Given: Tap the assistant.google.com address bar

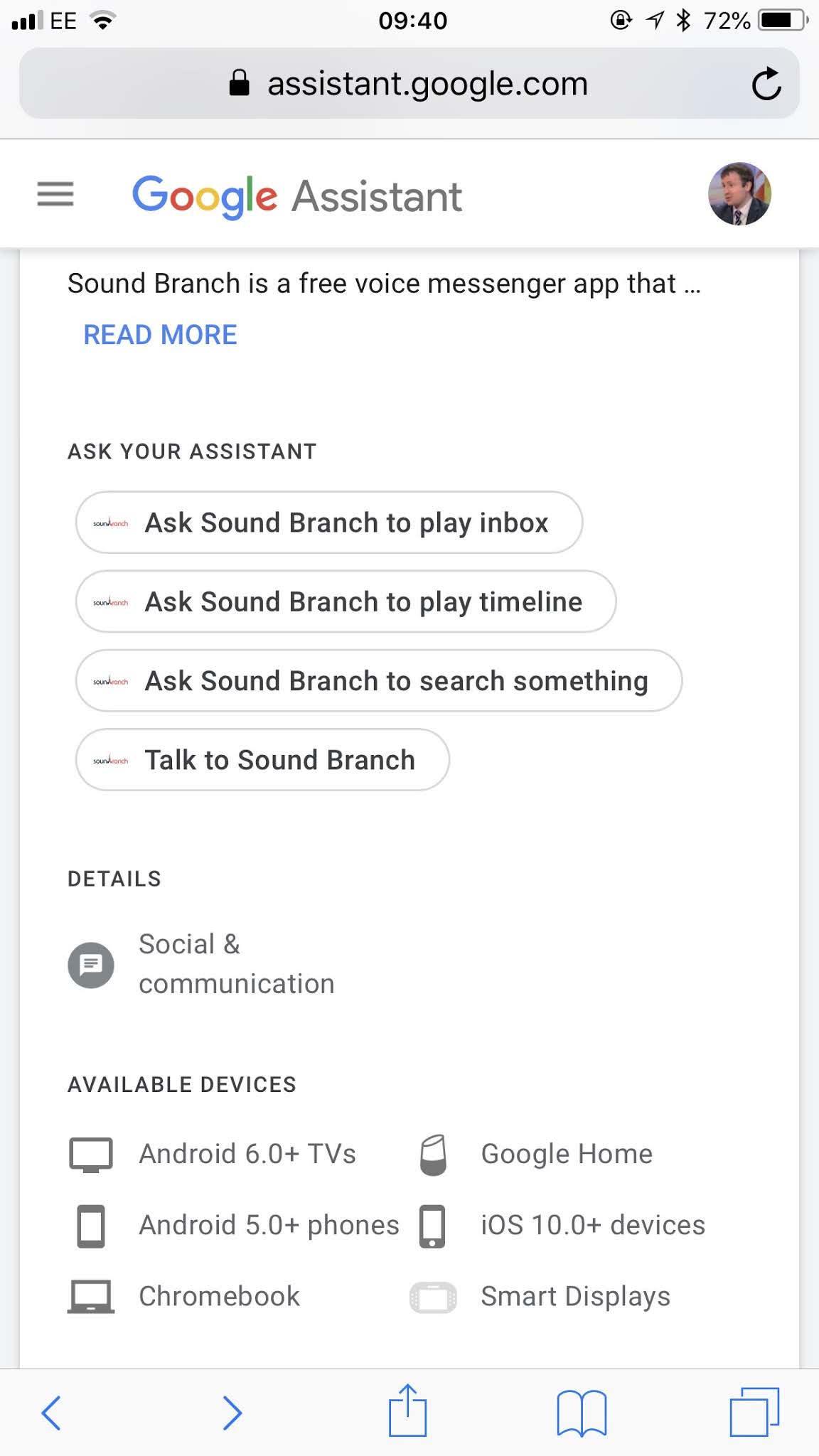Looking at the screenshot, I should click(409, 84).
